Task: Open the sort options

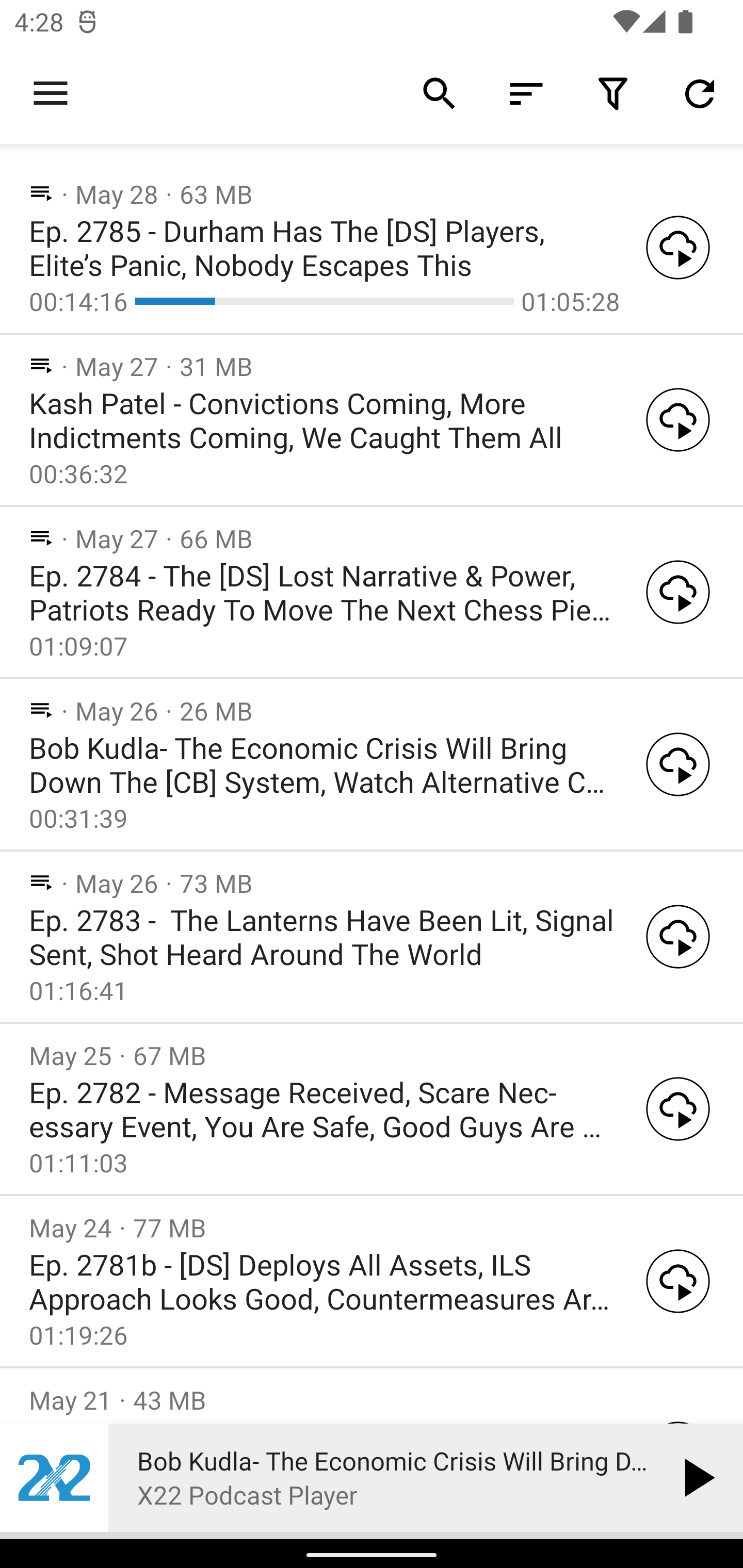Action: (526, 94)
